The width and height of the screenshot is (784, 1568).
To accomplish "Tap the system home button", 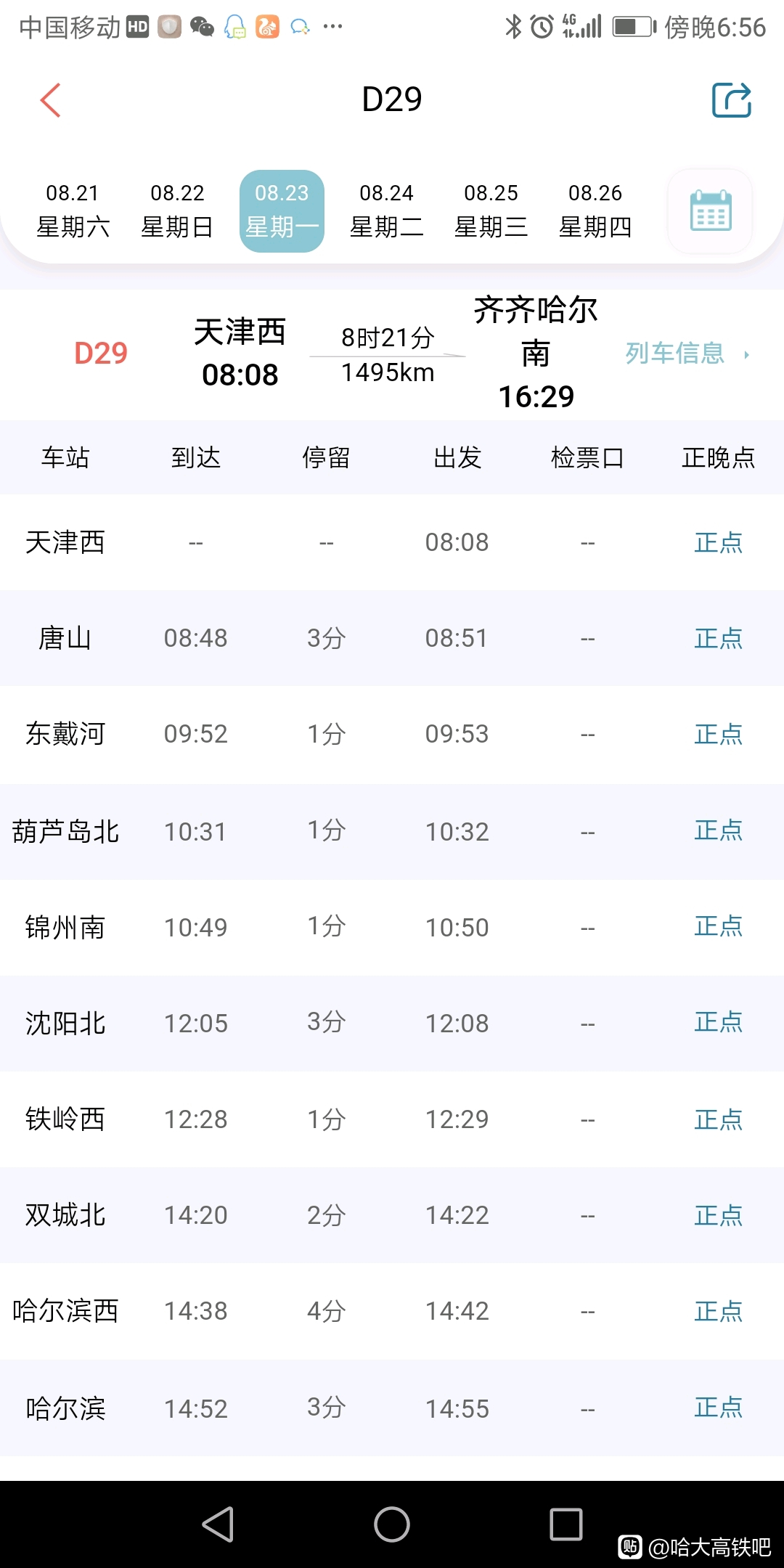I will [392, 1524].
